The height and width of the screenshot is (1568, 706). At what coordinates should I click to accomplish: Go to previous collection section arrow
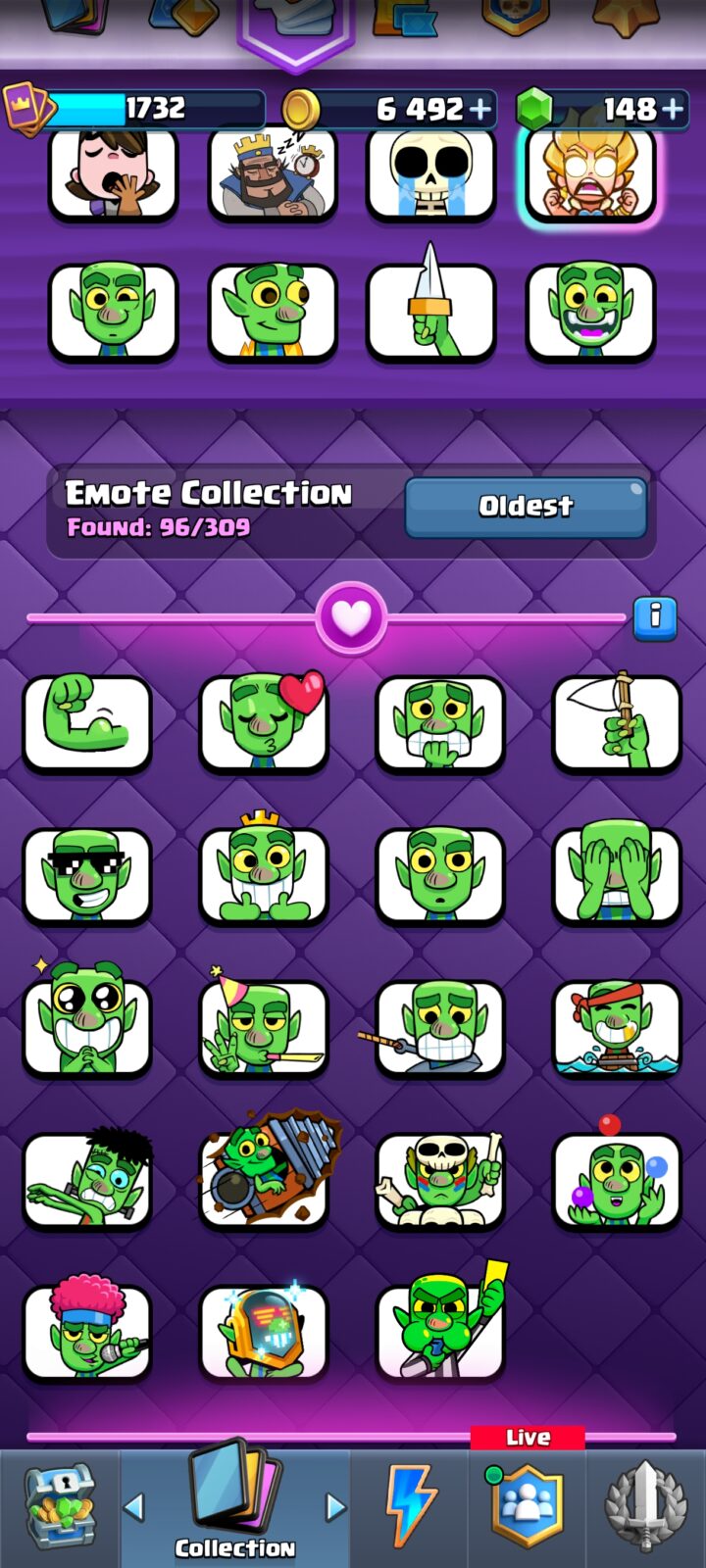[x=134, y=1507]
